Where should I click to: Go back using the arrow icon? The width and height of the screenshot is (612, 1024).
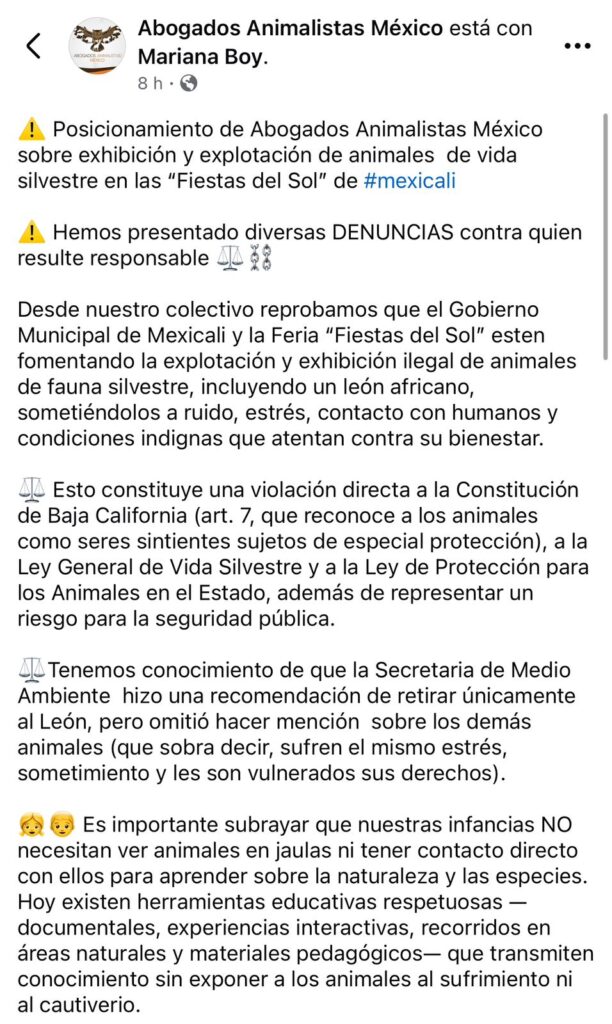34,45
